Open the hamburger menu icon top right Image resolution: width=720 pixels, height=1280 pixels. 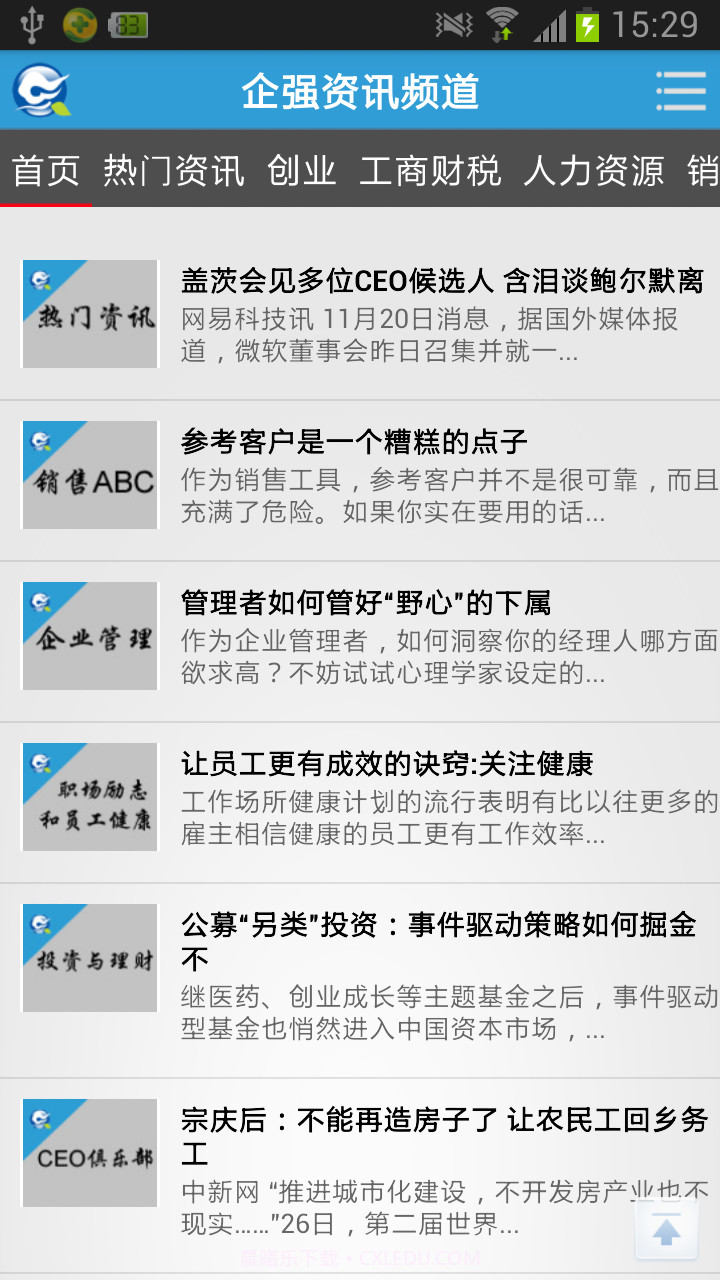click(x=681, y=90)
